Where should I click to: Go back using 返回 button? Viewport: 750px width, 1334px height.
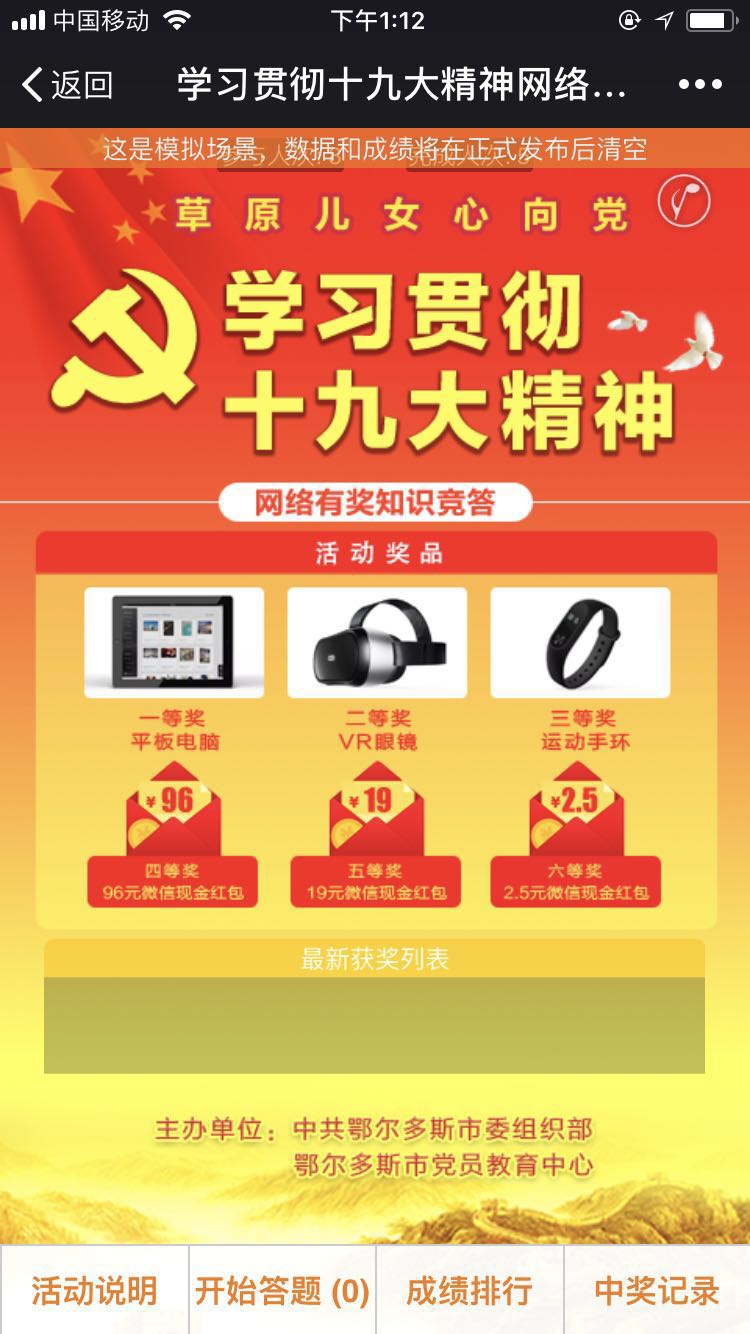(x=68, y=85)
